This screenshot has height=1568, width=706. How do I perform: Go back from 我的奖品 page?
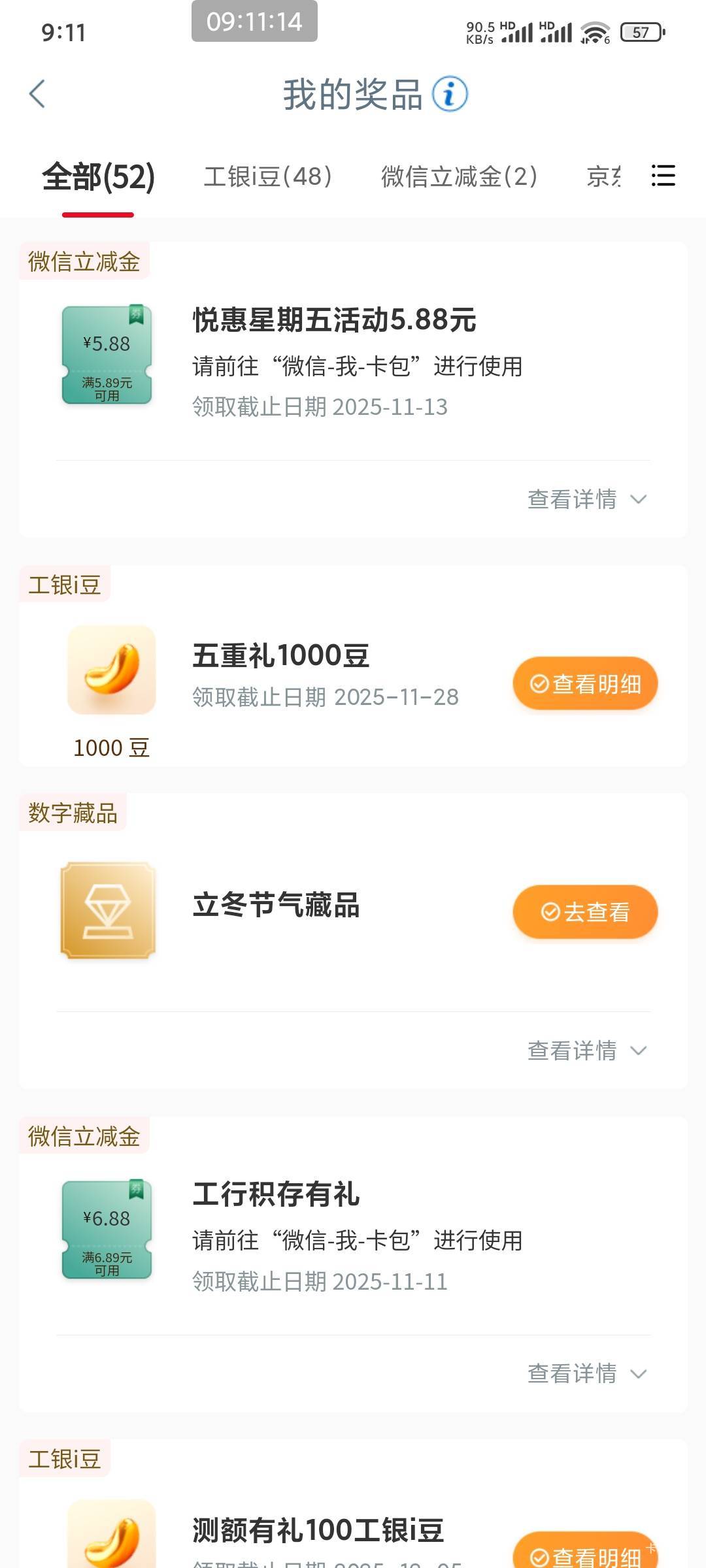[x=37, y=94]
